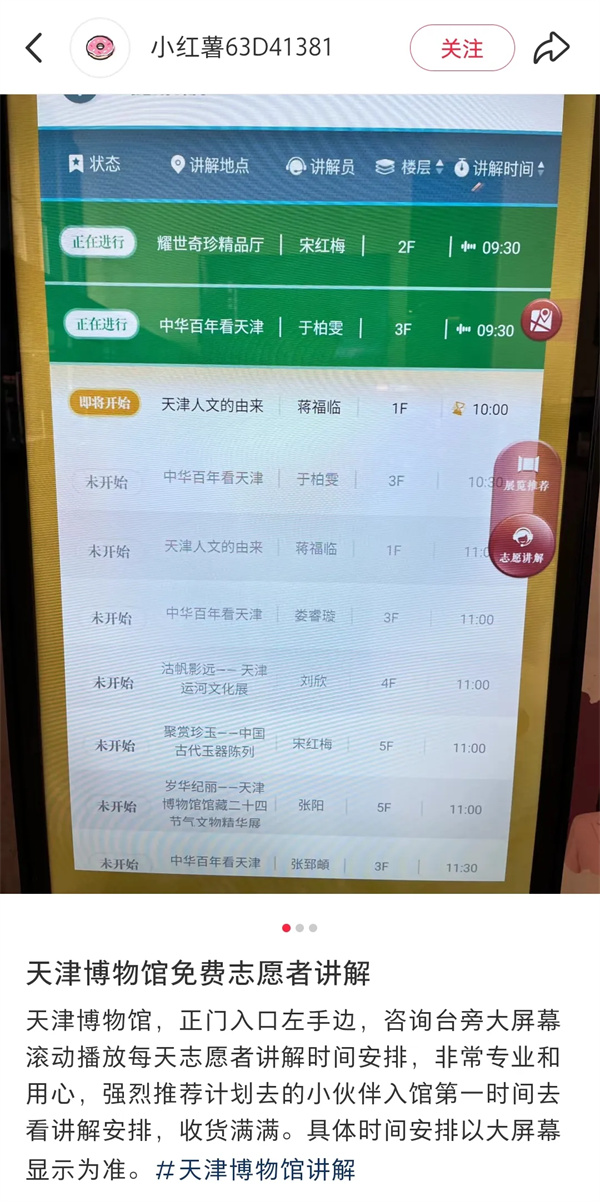This screenshot has width=600, height=1202.
Task: Open the profile avatar of 小红薯63D41381
Action: pyautogui.click(x=99, y=47)
